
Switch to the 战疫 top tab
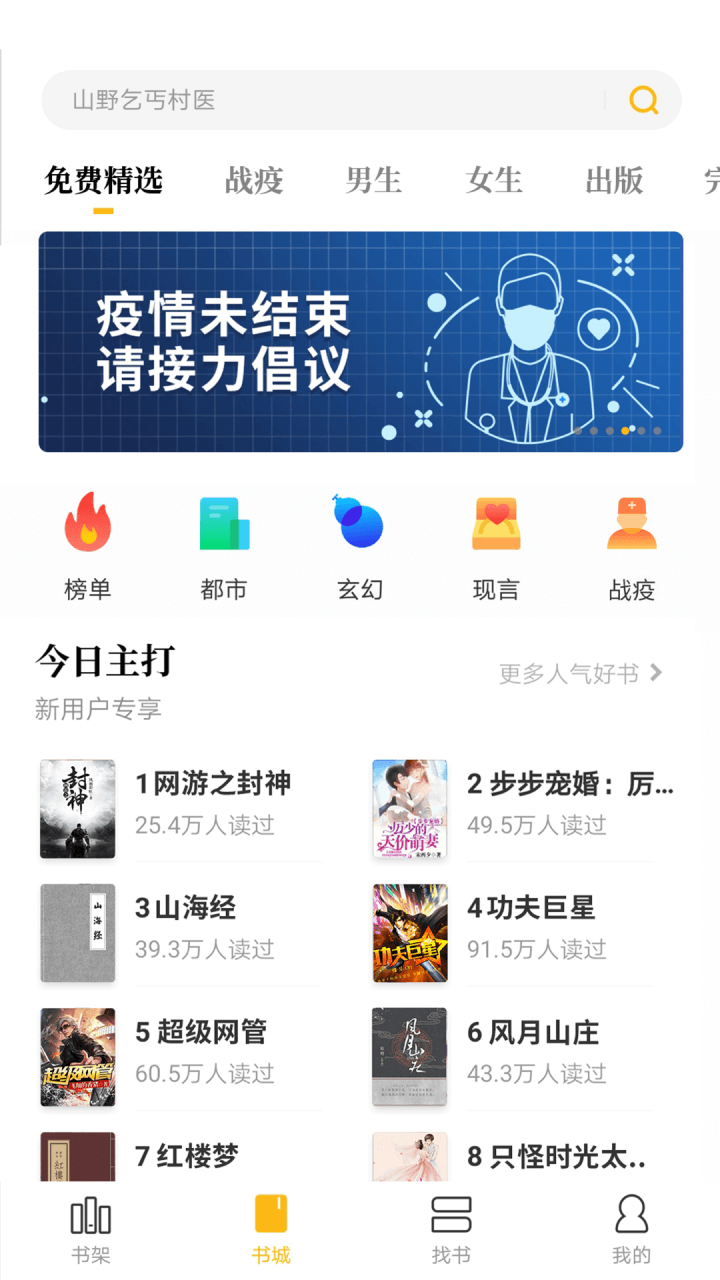254,181
